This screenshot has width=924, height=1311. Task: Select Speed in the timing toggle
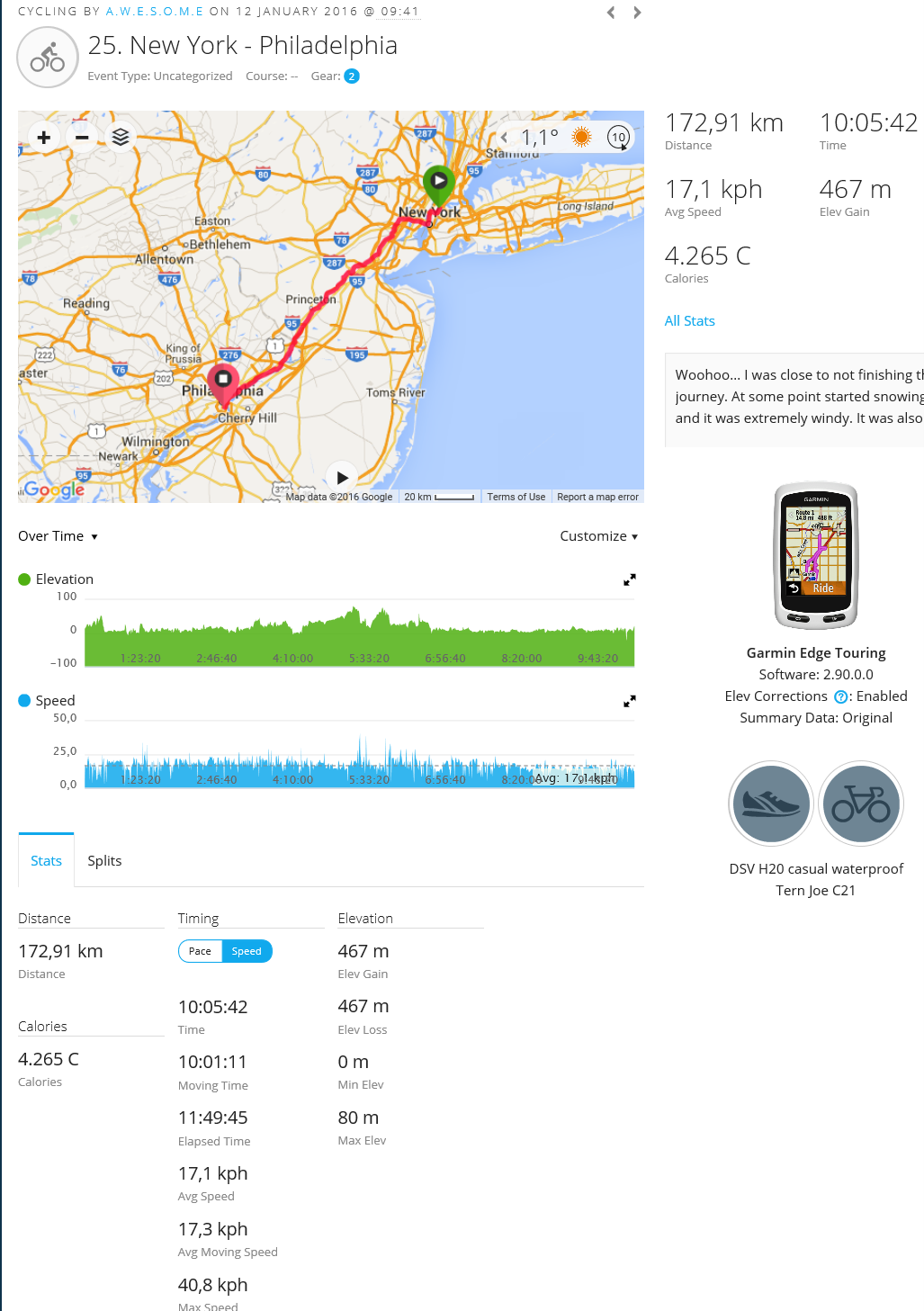[247, 951]
